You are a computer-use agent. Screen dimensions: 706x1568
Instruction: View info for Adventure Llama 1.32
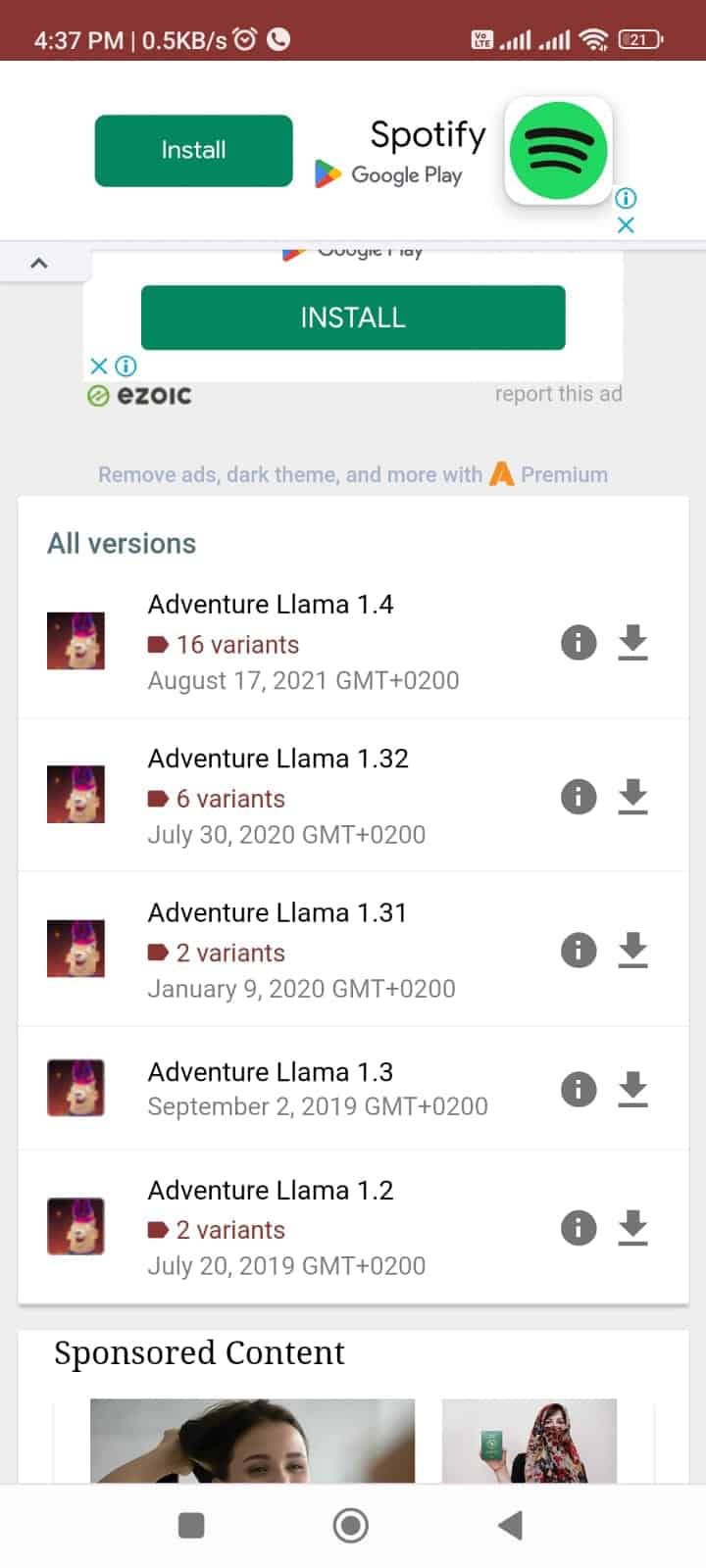point(579,797)
